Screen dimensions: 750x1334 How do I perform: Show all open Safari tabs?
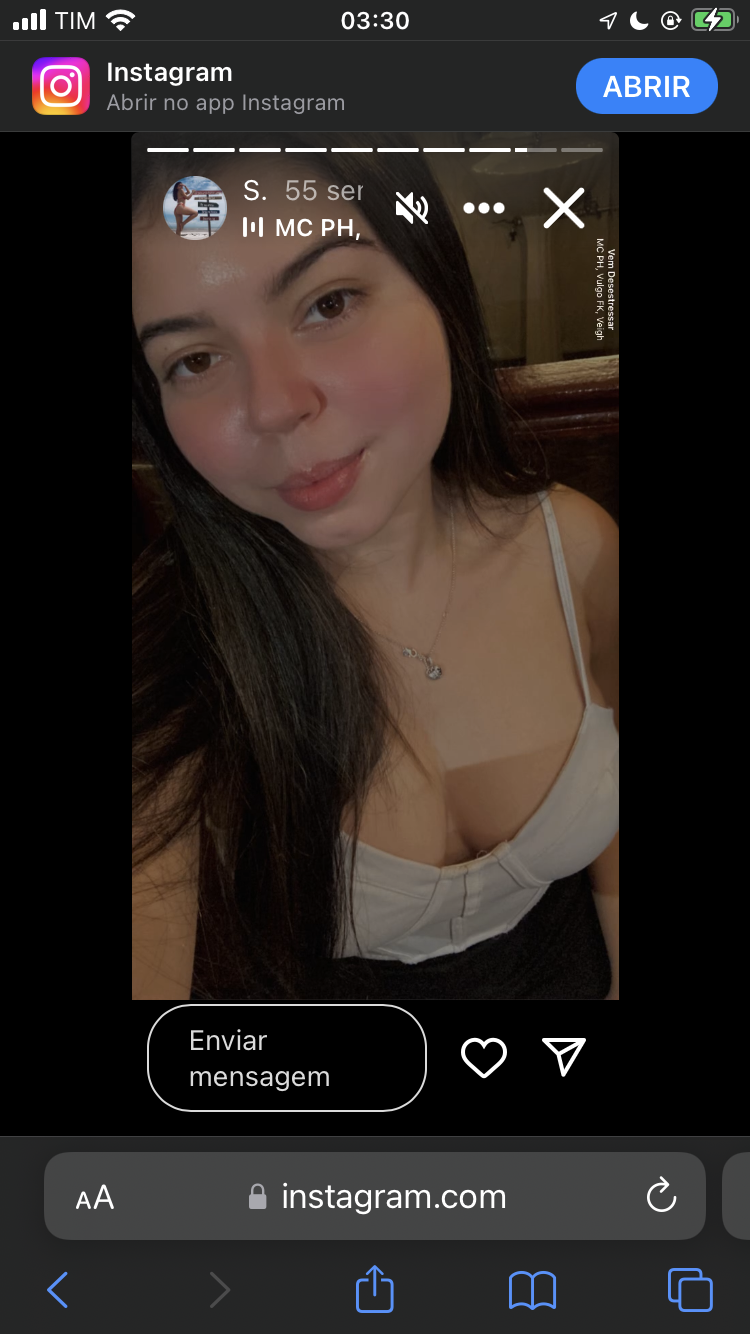pos(690,1290)
